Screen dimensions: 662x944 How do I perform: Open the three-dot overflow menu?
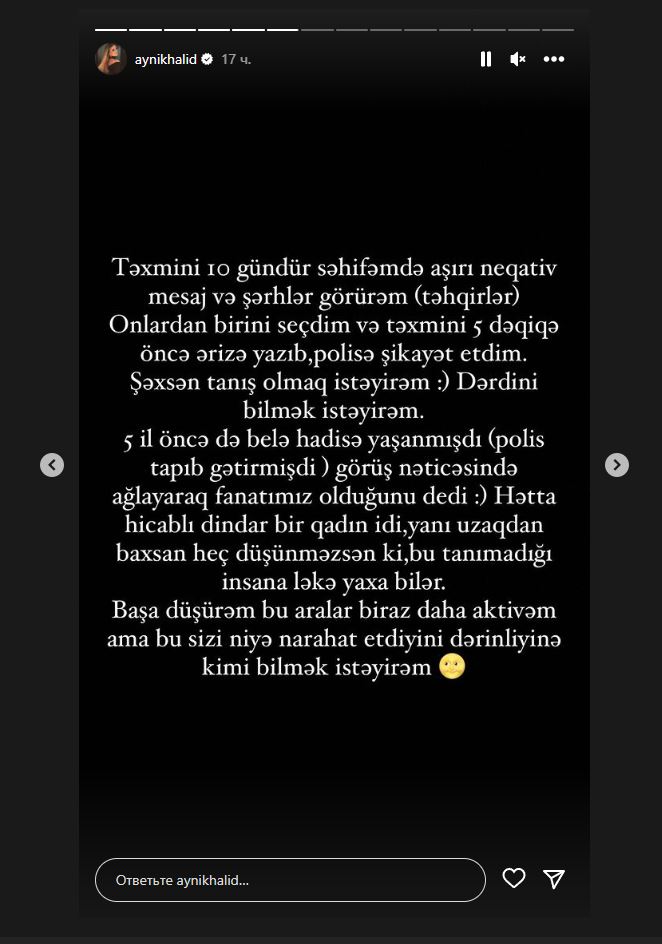(553, 59)
